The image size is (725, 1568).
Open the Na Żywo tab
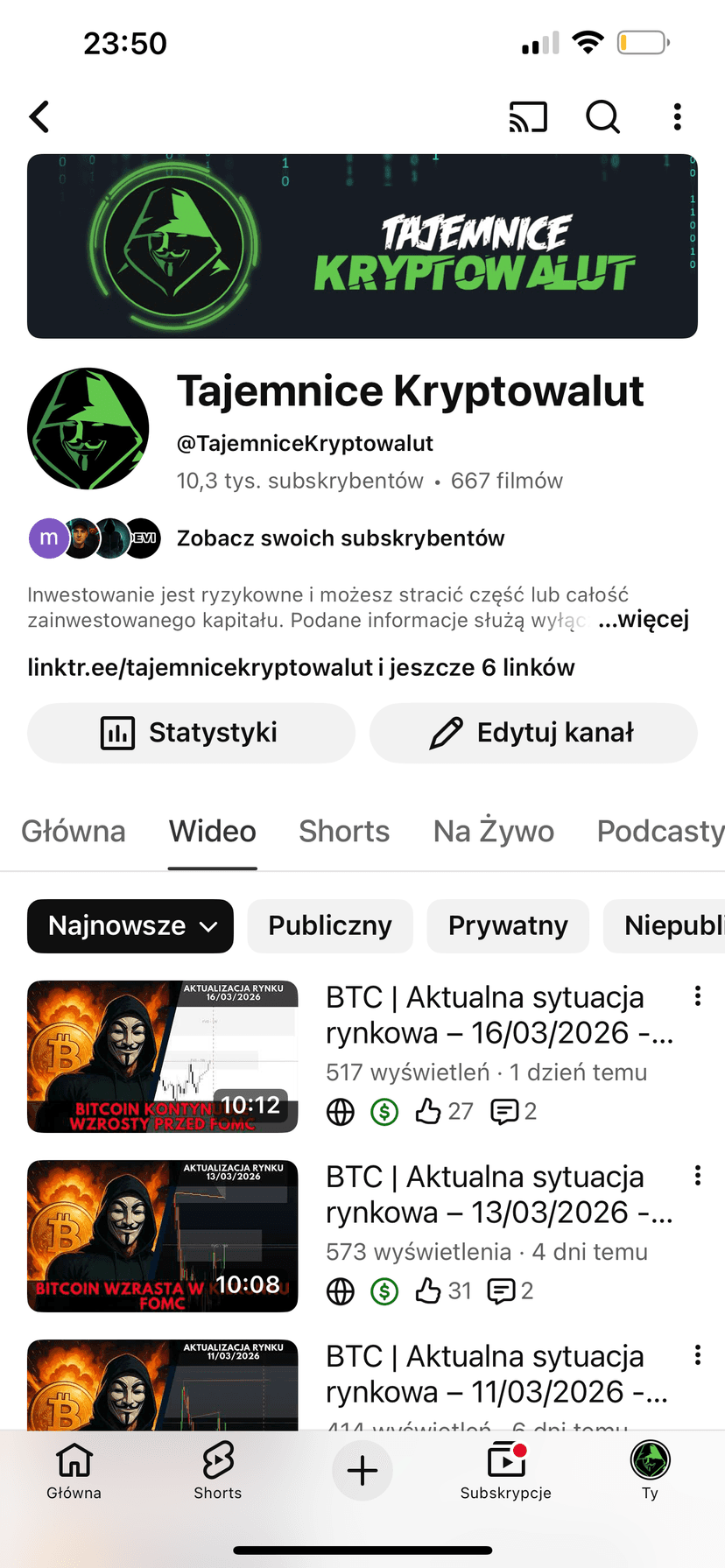coord(494,831)
